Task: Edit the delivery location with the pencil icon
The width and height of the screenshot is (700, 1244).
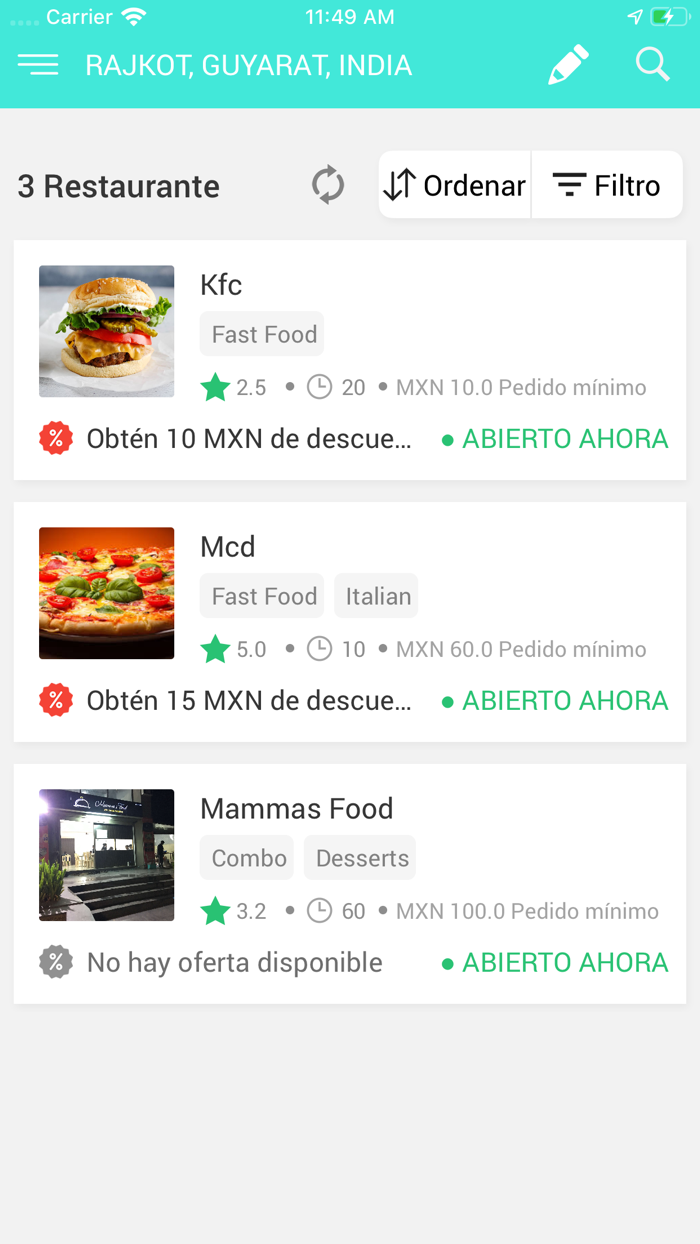Action: click(568, 66)
